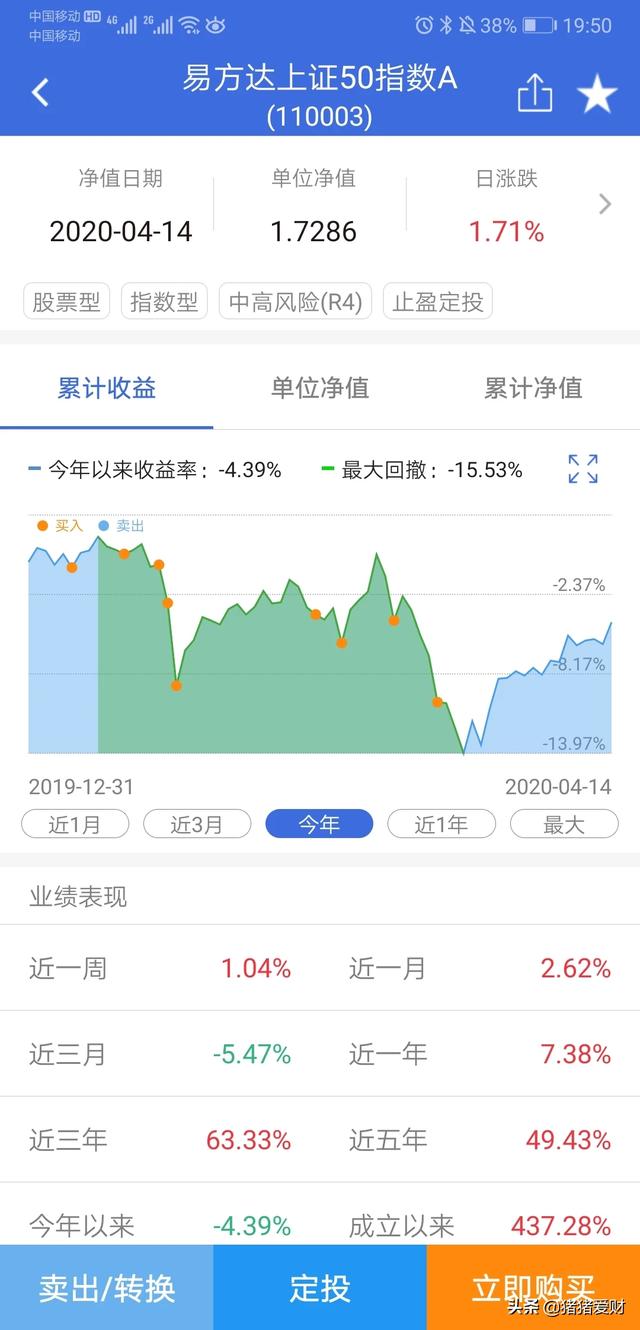The width and height of the screenshot is (640, 1330).
Task: Select the 近1年 chart range
Action: coord(441,824)
